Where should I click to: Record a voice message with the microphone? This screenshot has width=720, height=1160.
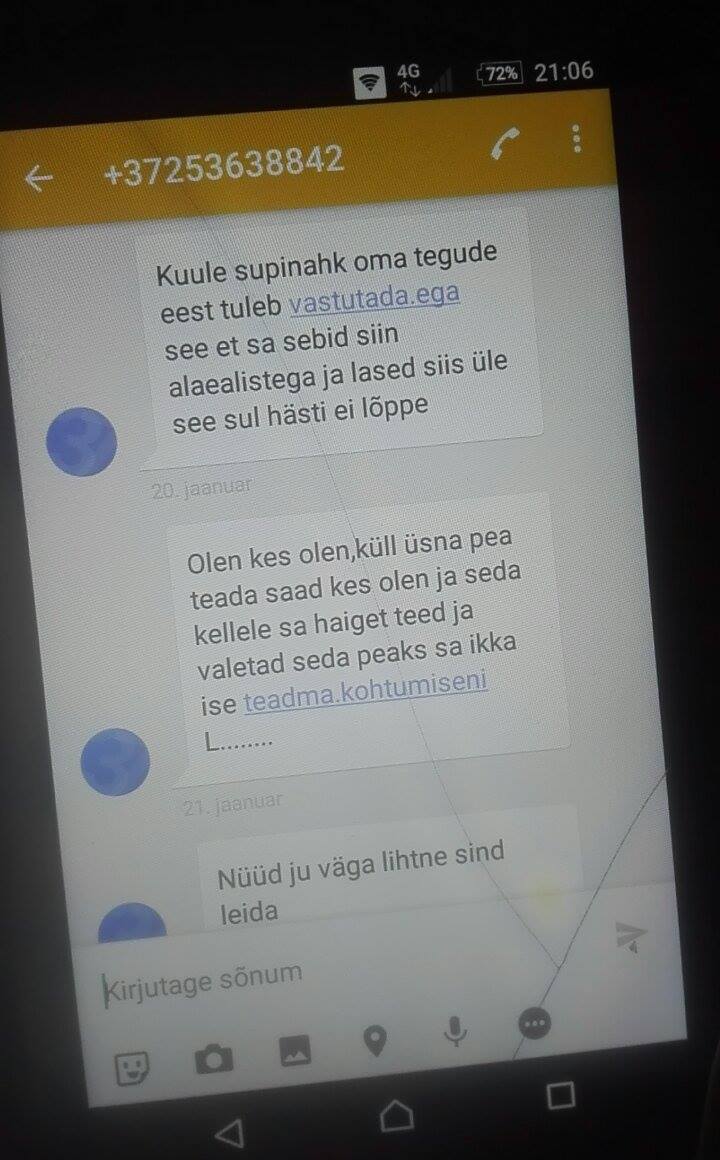click(x=455, y=1031)
